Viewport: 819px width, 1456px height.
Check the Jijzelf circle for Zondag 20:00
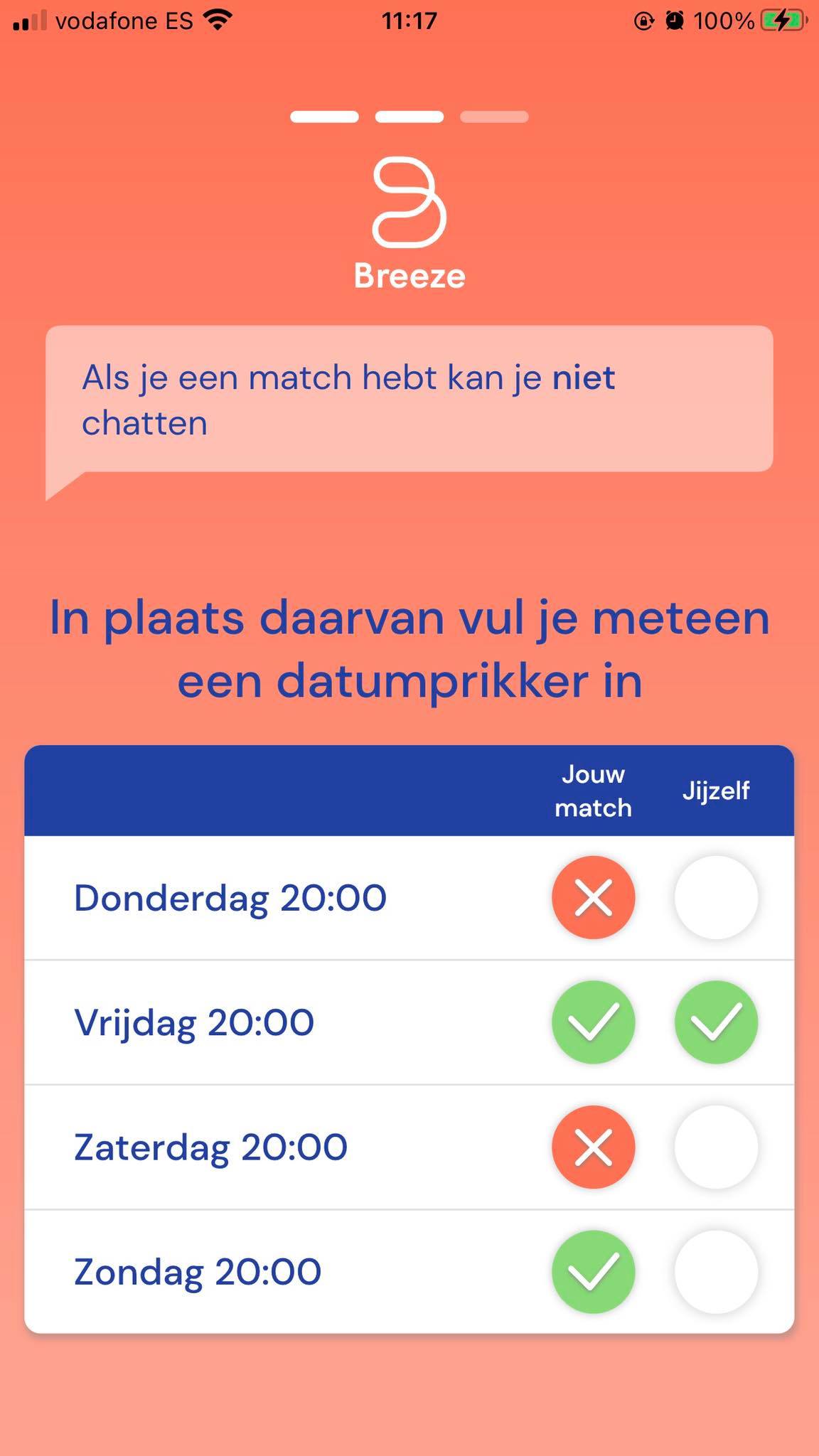716,1272
